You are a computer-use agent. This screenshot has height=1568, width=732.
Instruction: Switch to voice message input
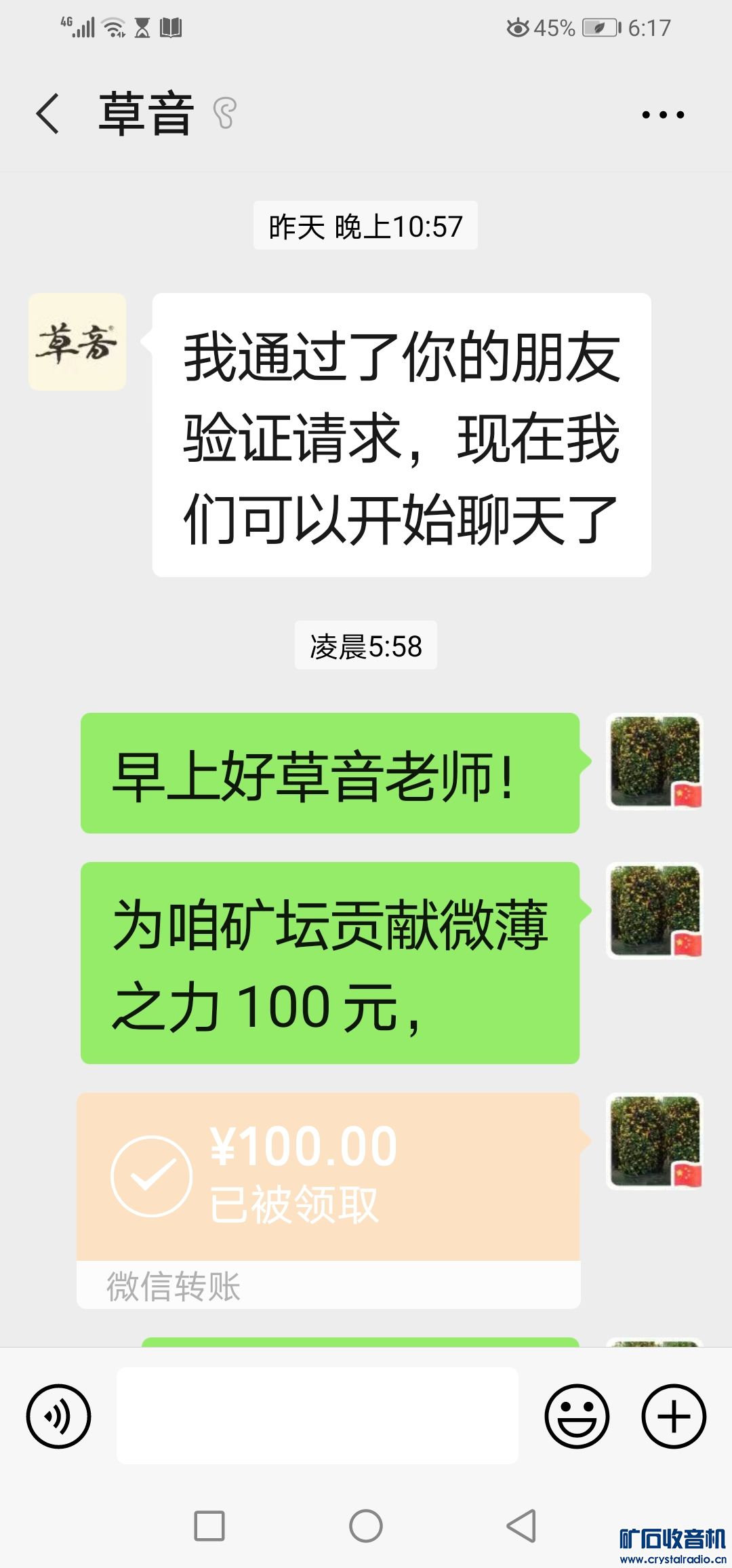[x=58, y=1416]
